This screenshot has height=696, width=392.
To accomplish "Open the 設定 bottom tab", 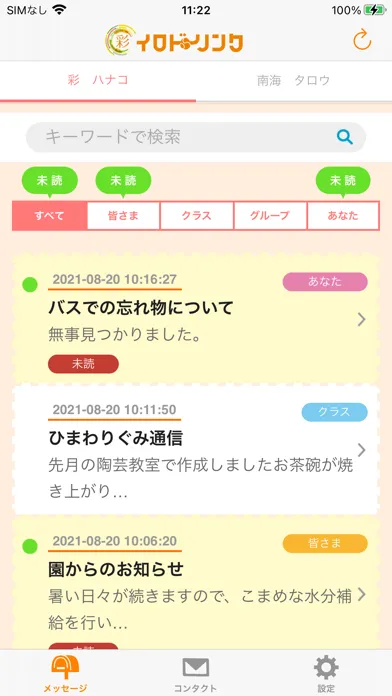I will [326, 673].
